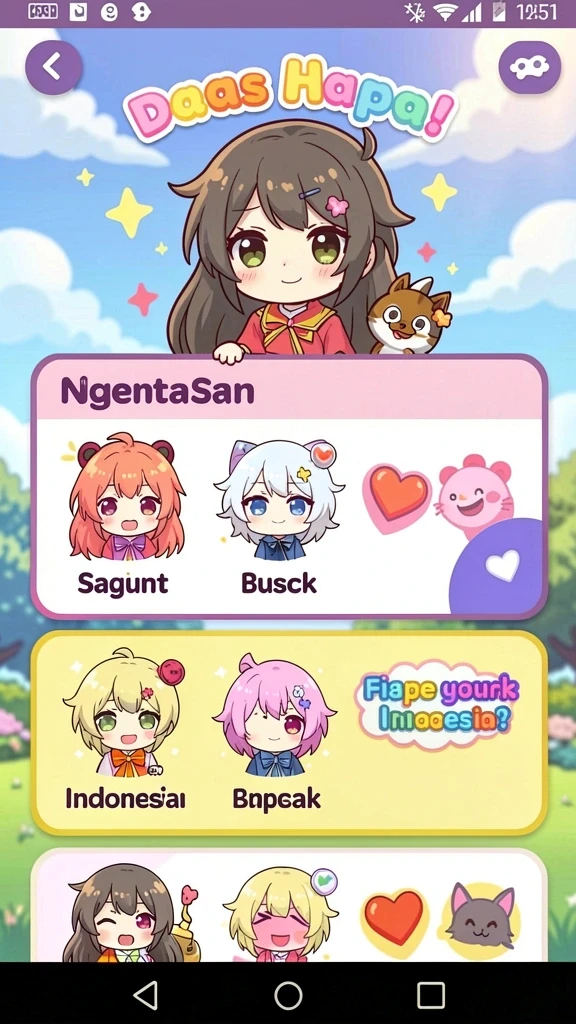Tap the orange heart in NgentaSan card
The height and width of the screenshot is (1024, 576).
(396, 496)
